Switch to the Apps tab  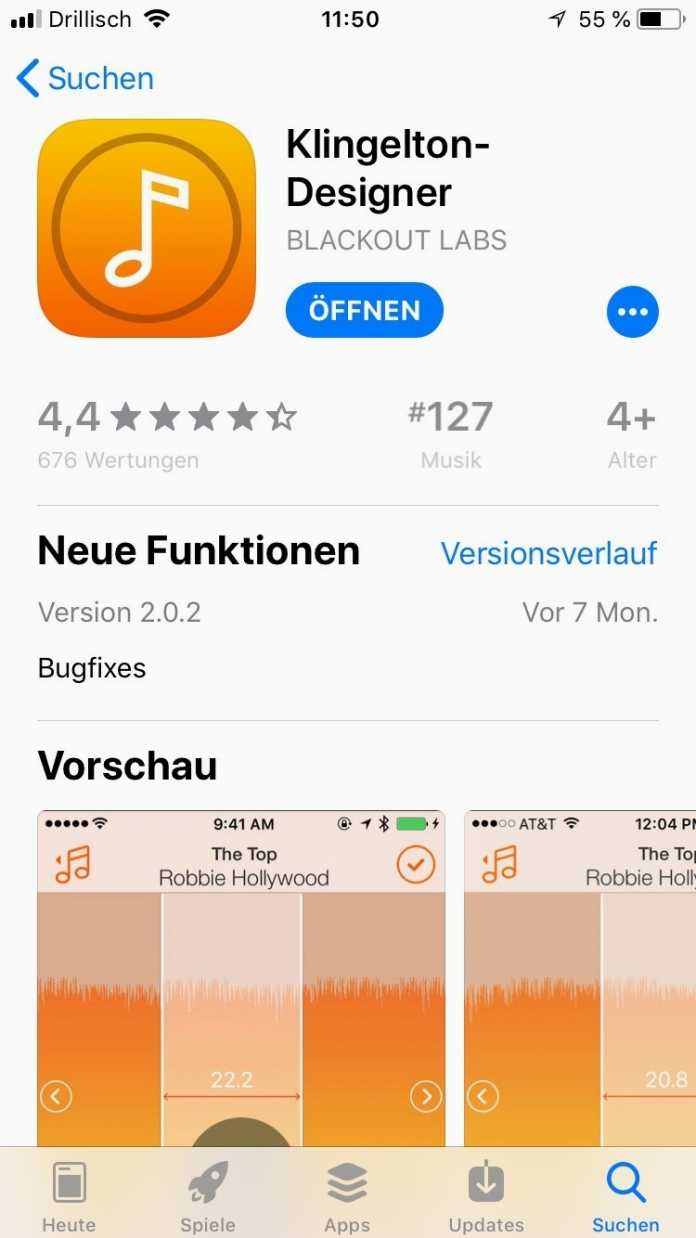pos(347,1197)
